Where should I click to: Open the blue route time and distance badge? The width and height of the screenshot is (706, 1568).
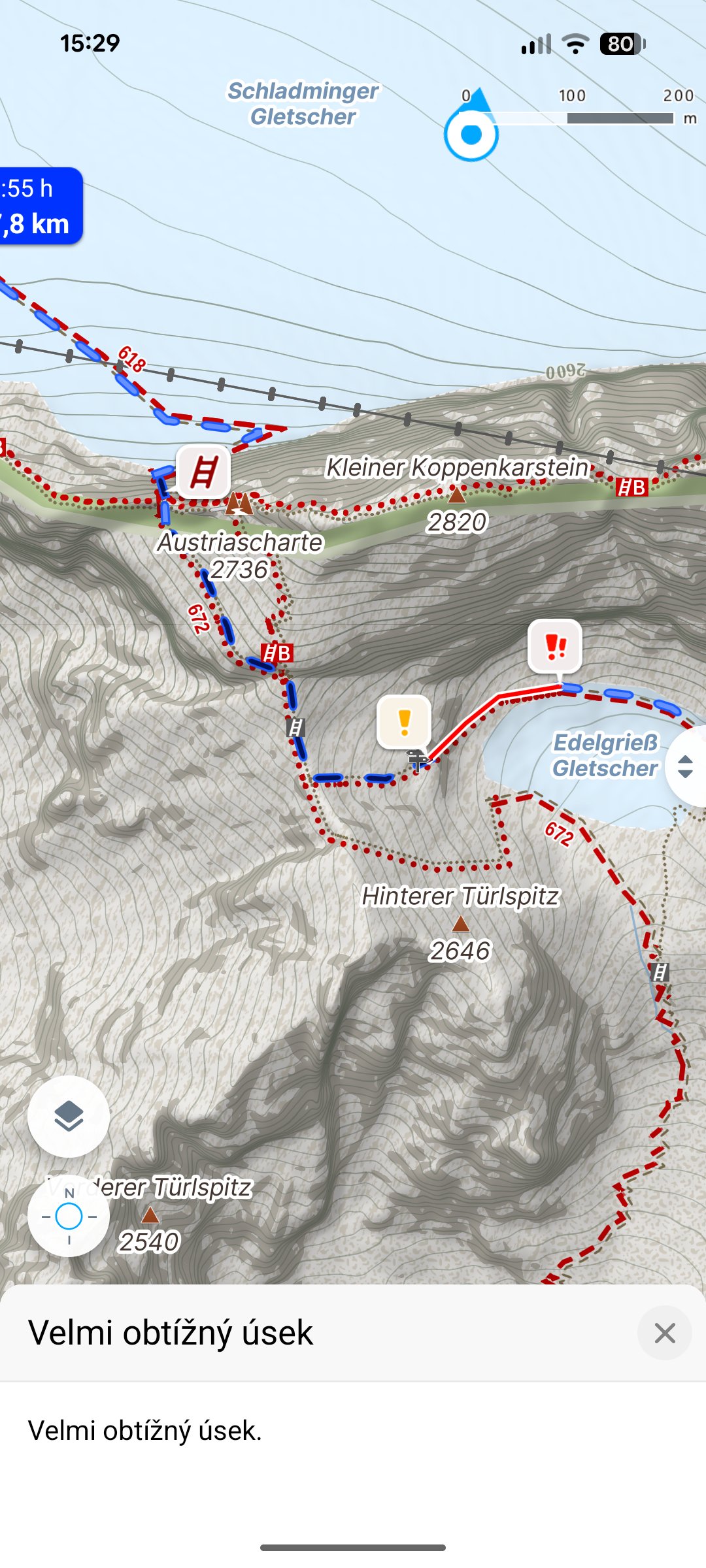pos(38,206)
